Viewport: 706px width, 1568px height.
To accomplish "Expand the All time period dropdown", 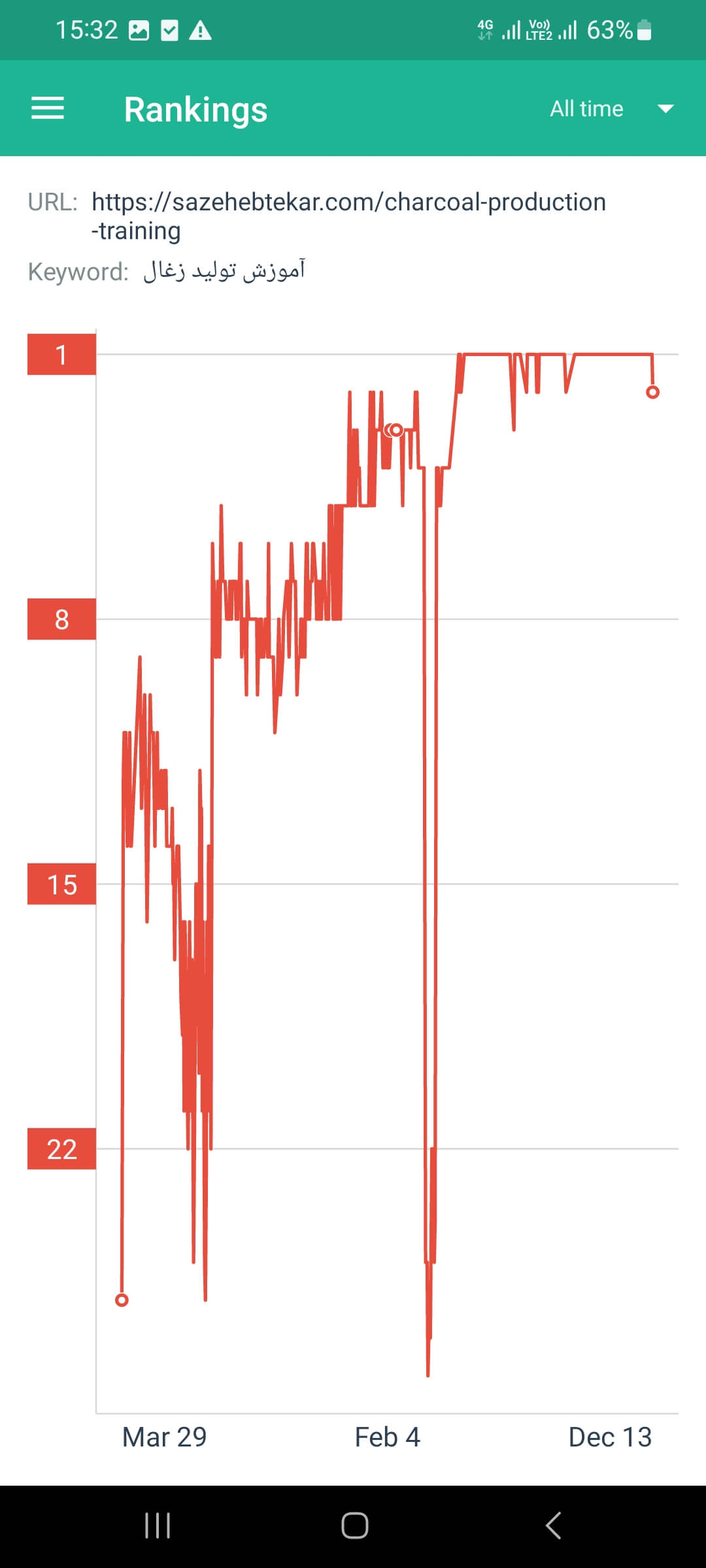I will pos(612,108).
